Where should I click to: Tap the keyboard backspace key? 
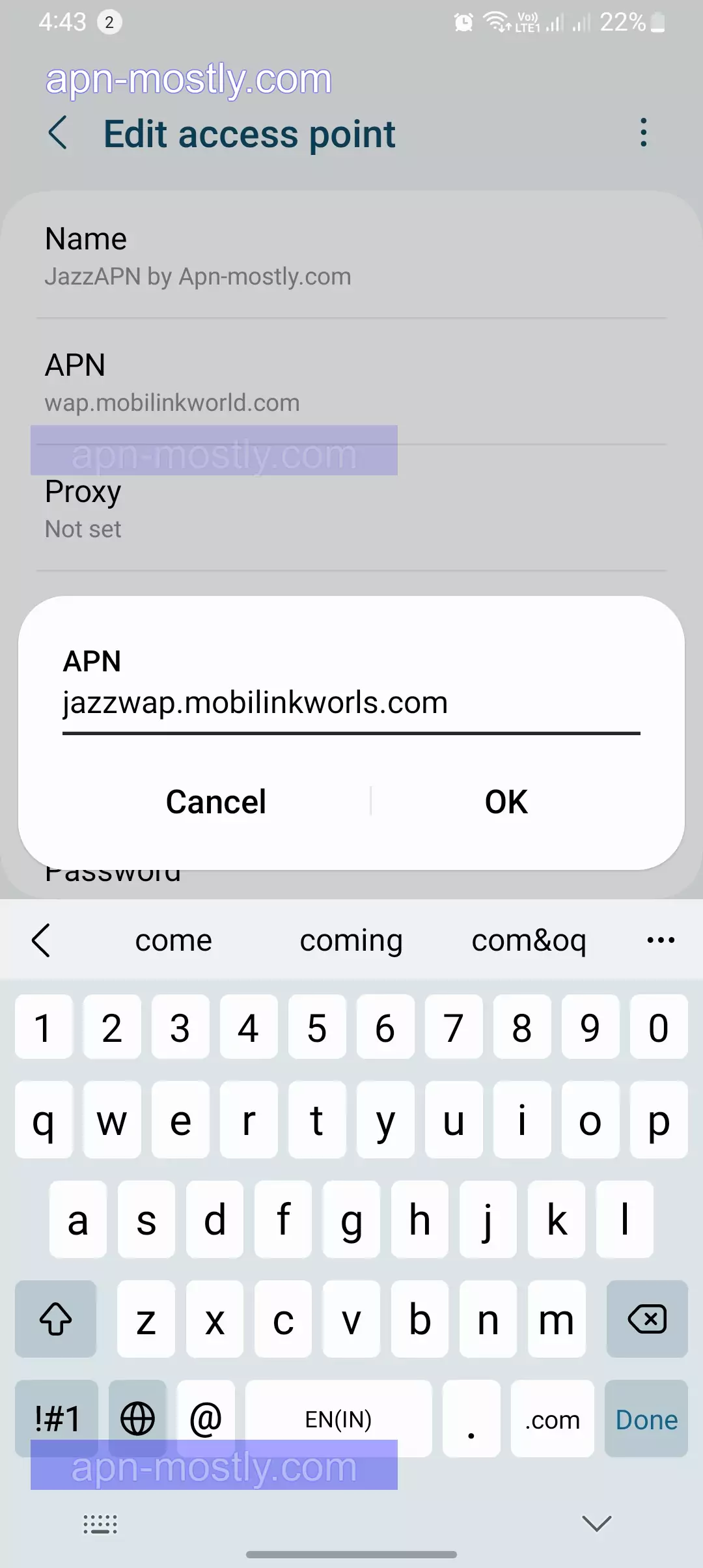[646, 1320]
